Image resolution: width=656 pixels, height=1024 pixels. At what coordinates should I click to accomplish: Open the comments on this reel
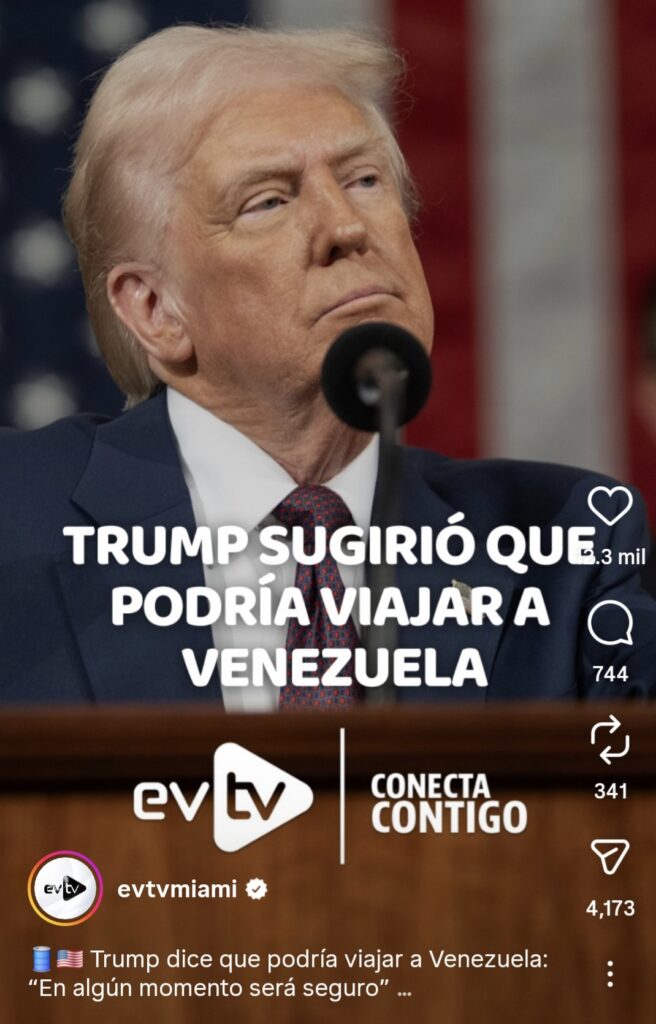tap(610, 626)
